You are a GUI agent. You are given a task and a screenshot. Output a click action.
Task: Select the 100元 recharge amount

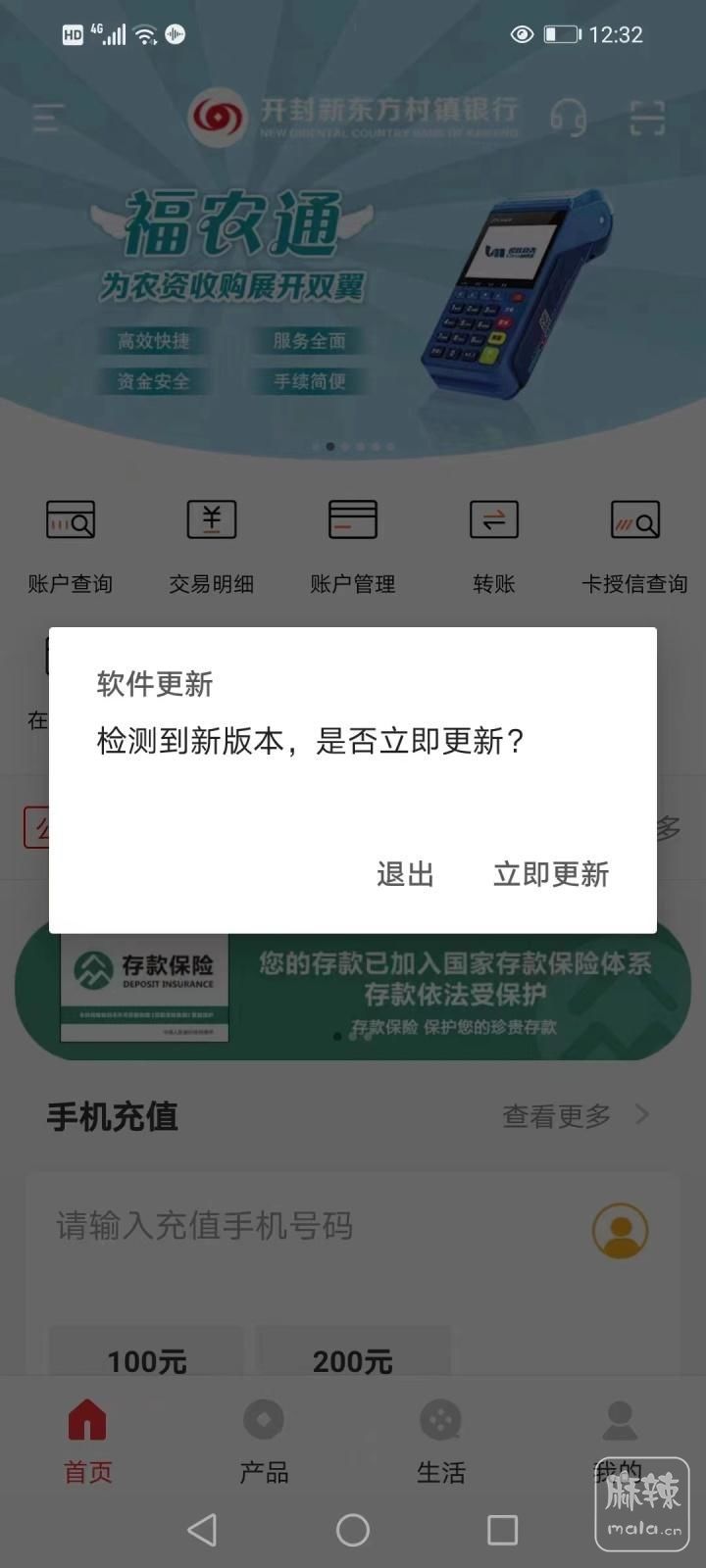[147, 1358]
